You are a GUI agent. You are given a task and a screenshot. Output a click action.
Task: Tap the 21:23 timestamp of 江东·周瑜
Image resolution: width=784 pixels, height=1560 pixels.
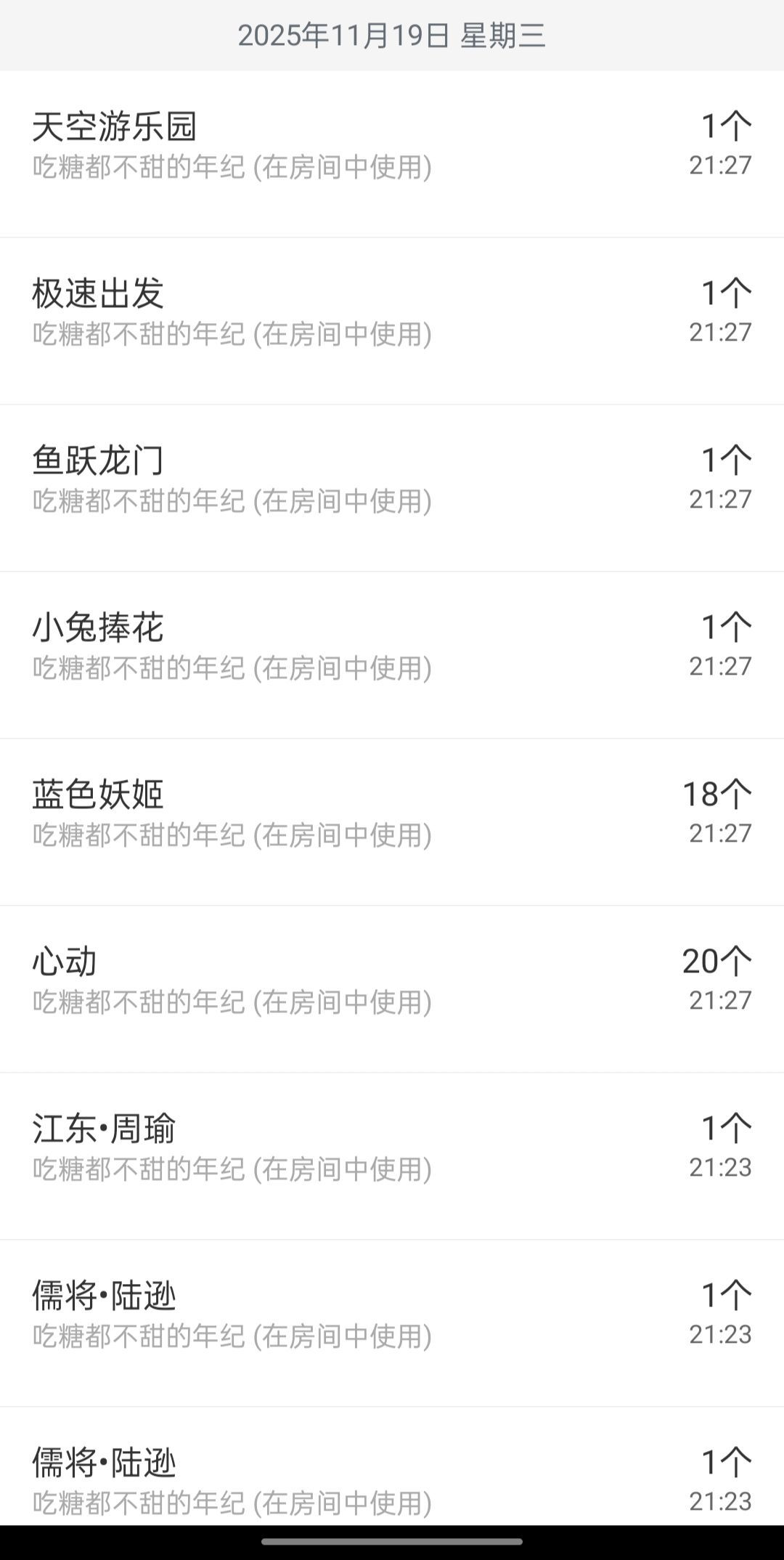[x=719, y=1168]
